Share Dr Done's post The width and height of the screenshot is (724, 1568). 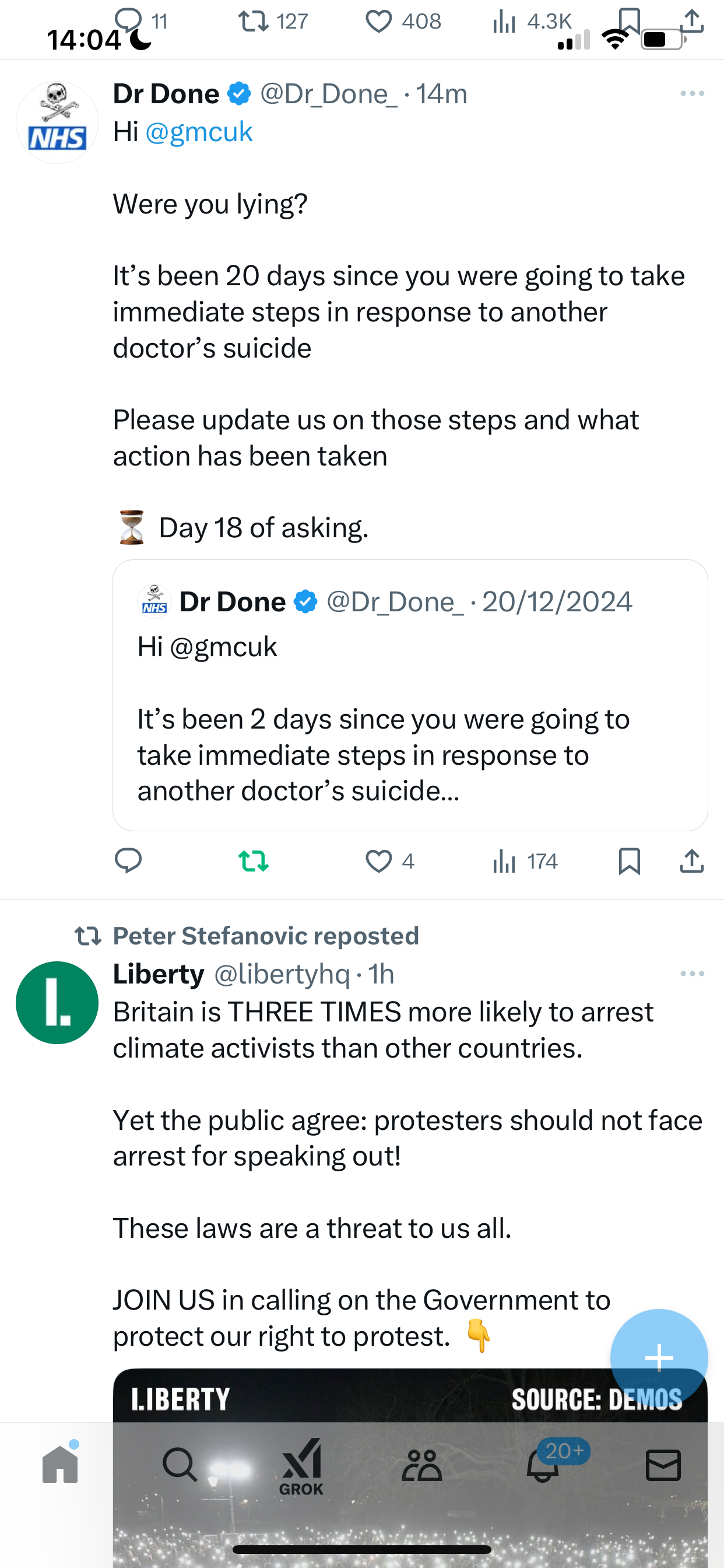pyautogui.click(x=692, y=860)
